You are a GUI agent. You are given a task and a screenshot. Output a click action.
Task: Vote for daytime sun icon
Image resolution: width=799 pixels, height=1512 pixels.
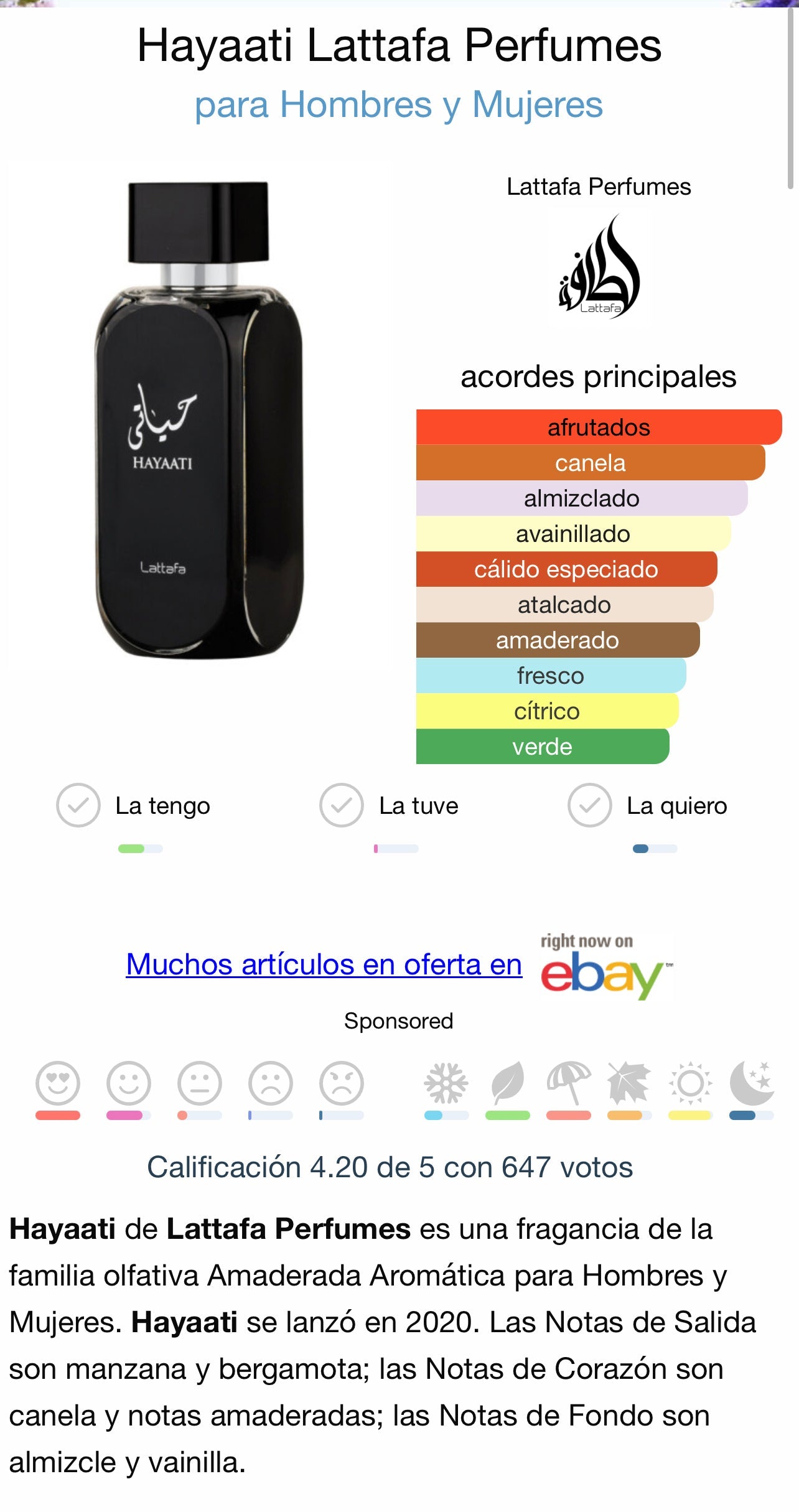tap(690, 1083)
